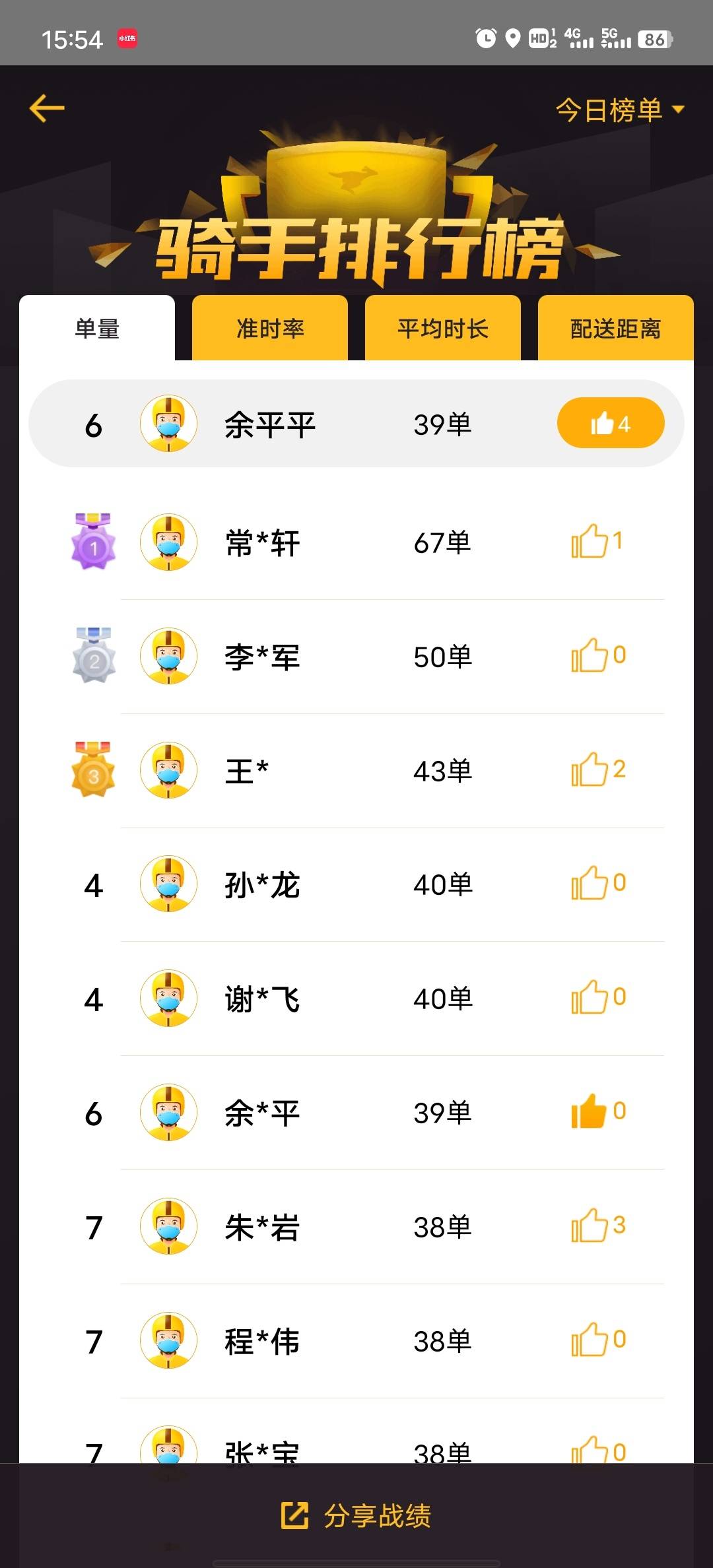
Task: Share results with 分享战绩
Action: tap(356, 1516)
